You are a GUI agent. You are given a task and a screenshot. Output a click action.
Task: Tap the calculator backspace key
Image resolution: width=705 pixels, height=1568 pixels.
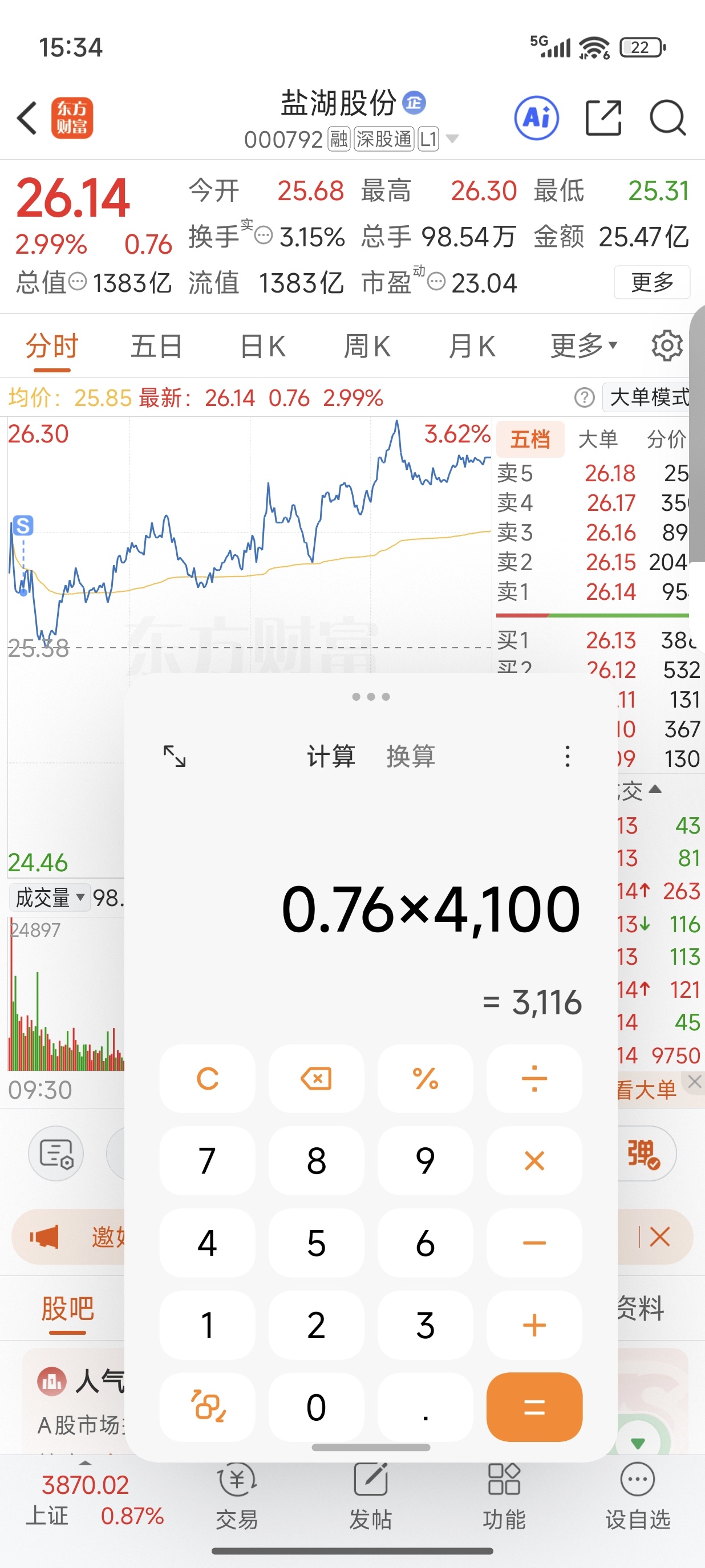coord(317,1079)
